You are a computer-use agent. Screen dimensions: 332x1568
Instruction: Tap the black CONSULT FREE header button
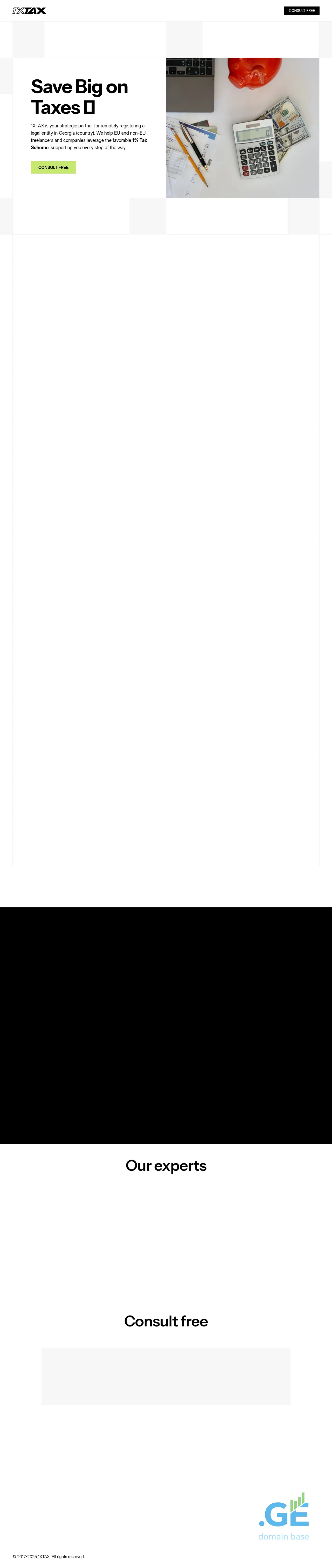(302, 10)
